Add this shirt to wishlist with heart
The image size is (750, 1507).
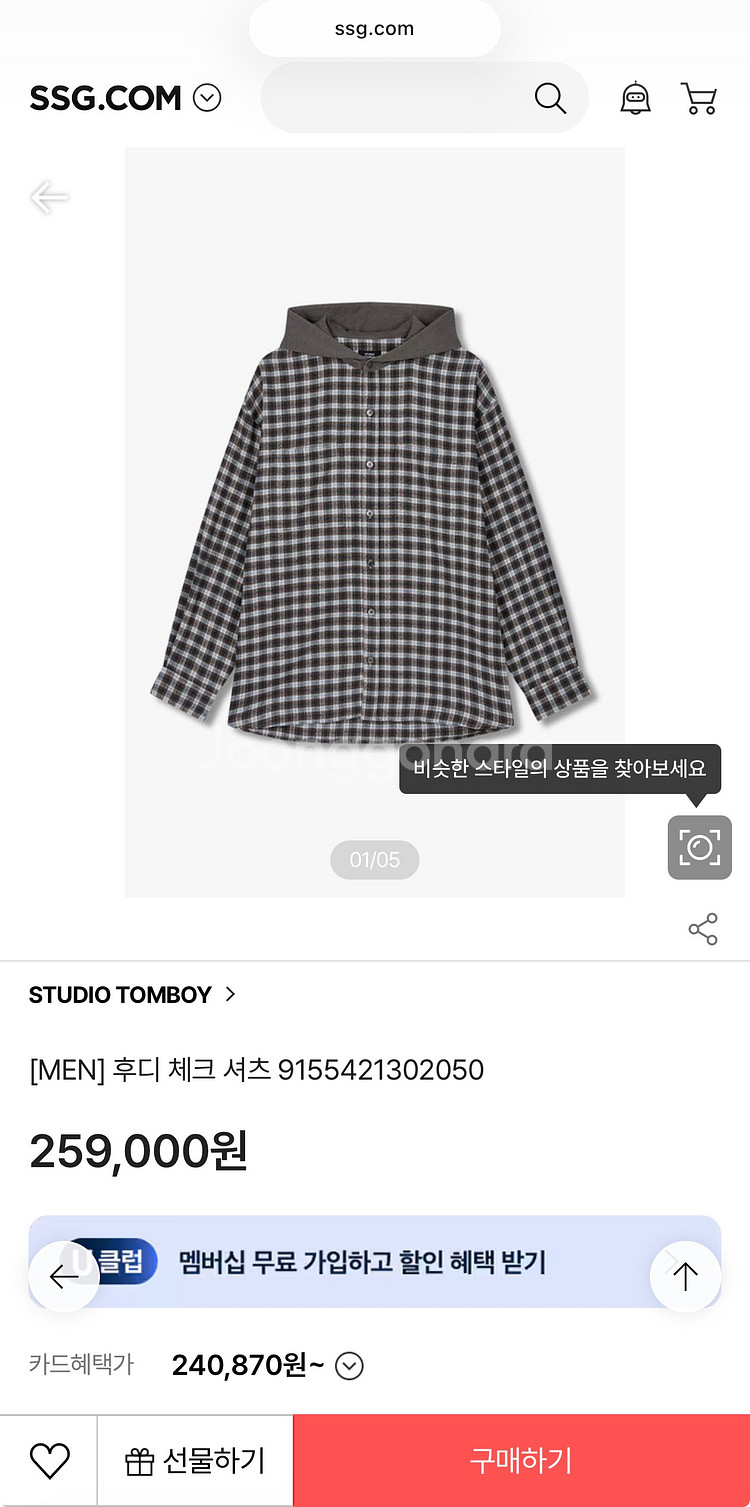pos(49,1461)
